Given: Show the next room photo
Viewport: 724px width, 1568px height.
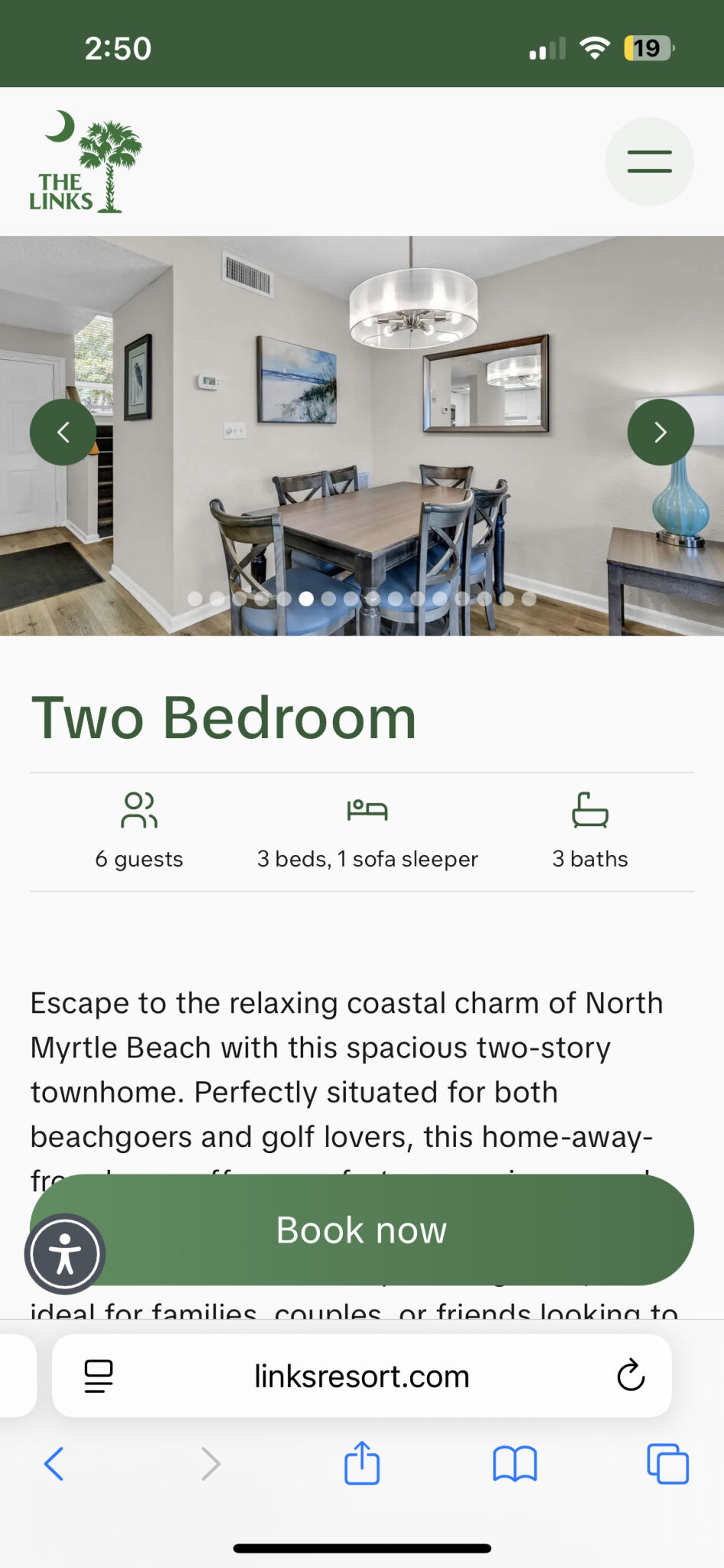Looking at the screenshot, I should tap(660, 433).
